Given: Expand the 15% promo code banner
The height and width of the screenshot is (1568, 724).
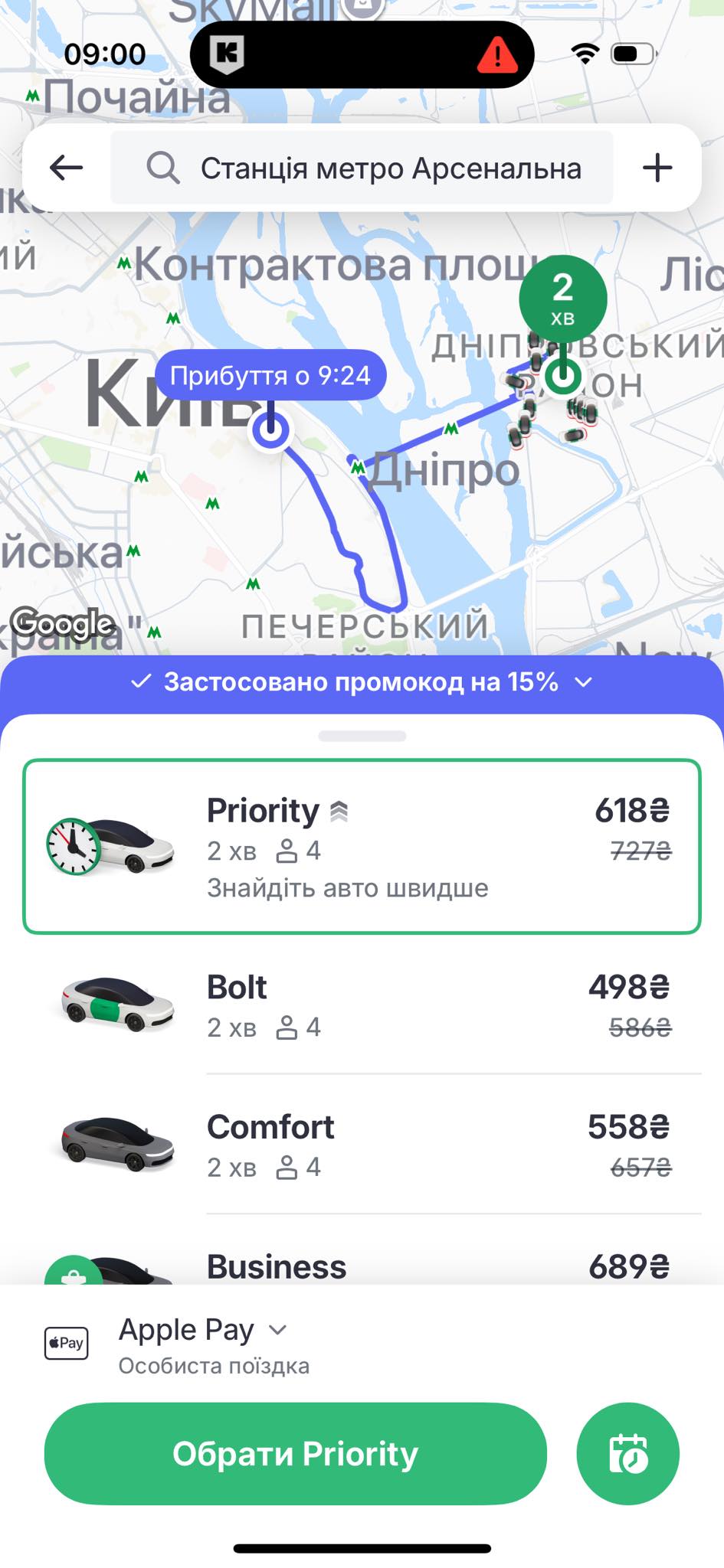Looking at the screenshot, I should pos(362,681).
